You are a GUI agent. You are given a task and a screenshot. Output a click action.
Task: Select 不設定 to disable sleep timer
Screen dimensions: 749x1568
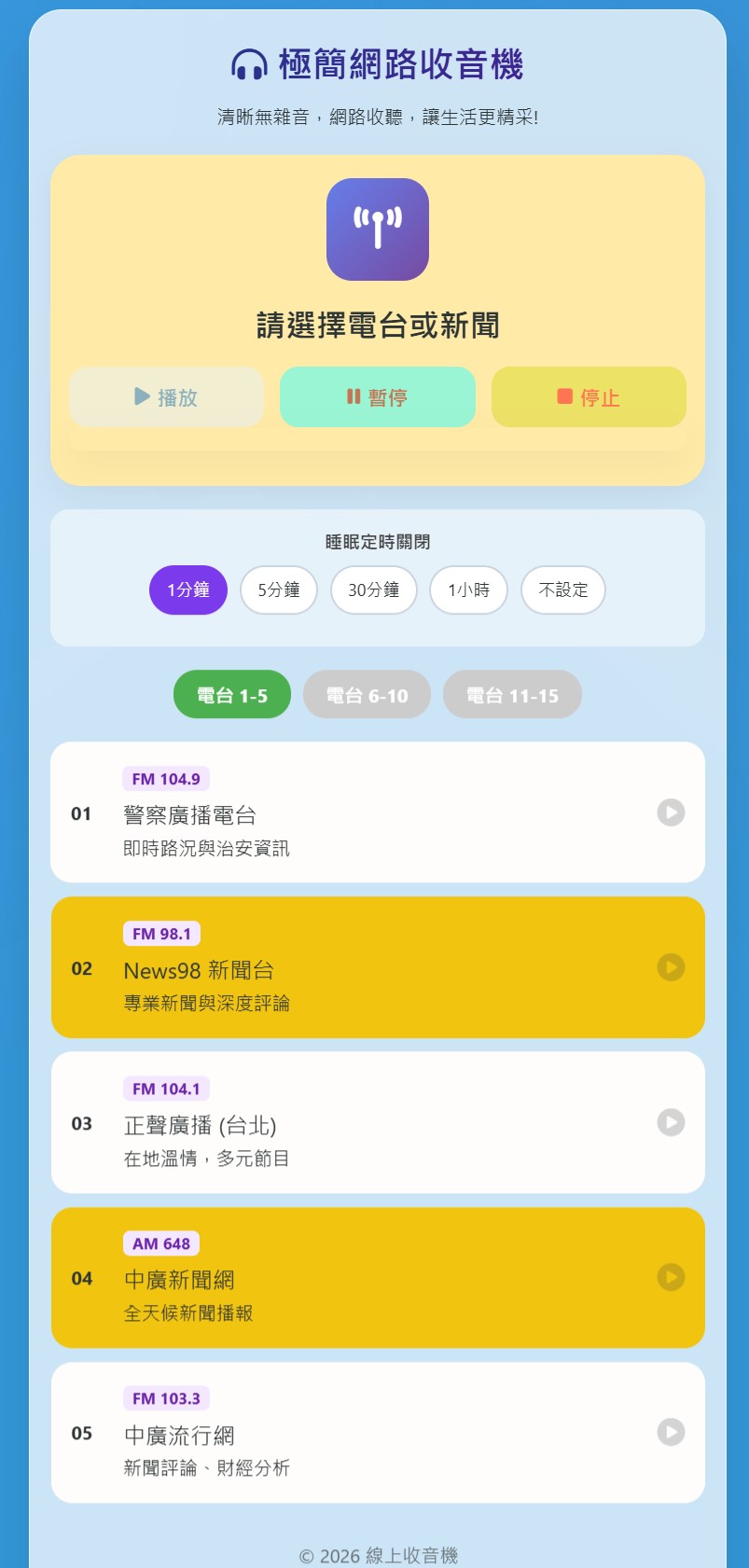point(563,590)
